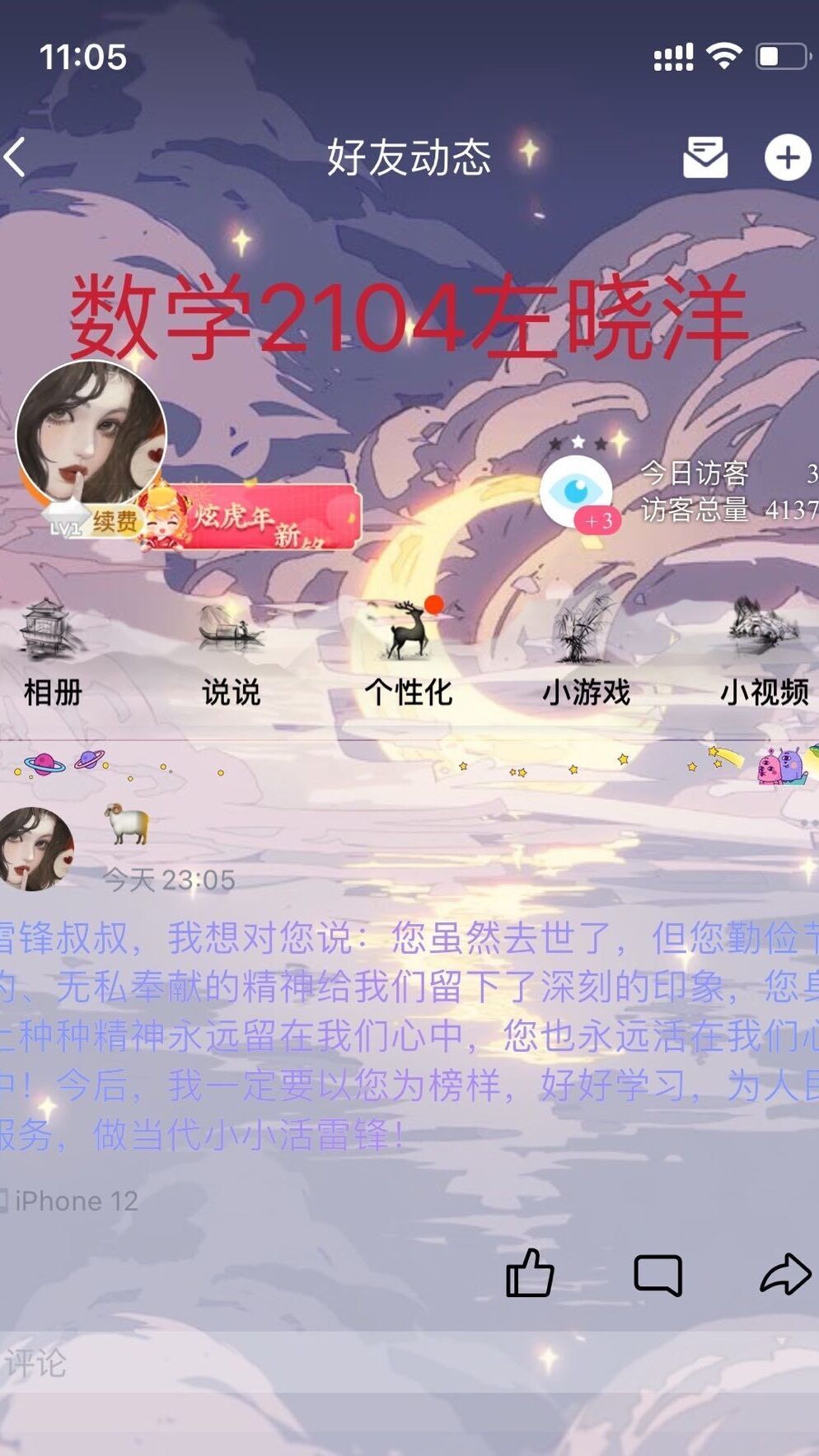
Task: Share the 雷锋叔叔 post
Action: (x=784, y=1274)
